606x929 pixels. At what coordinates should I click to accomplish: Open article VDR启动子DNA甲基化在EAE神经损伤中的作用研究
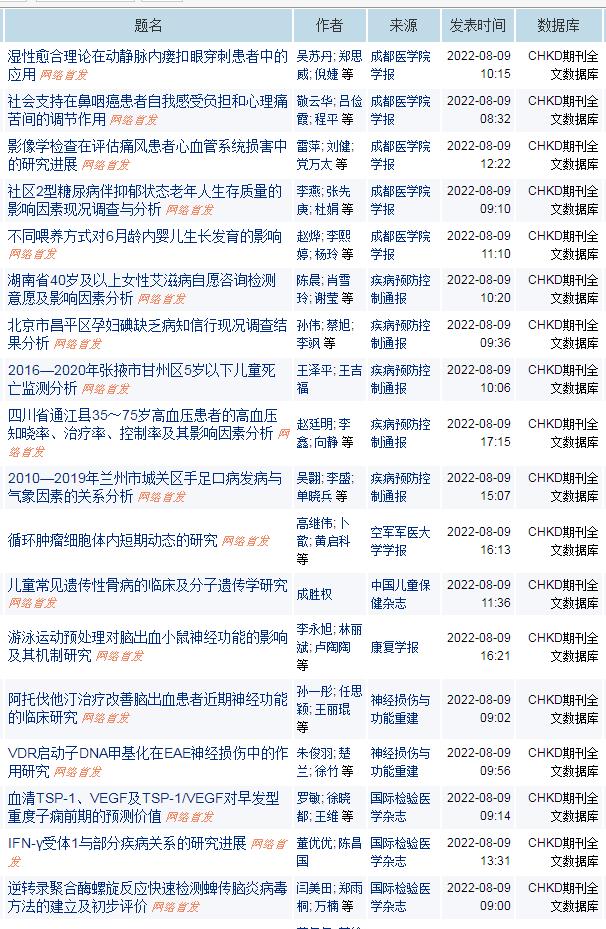point(147,753)
